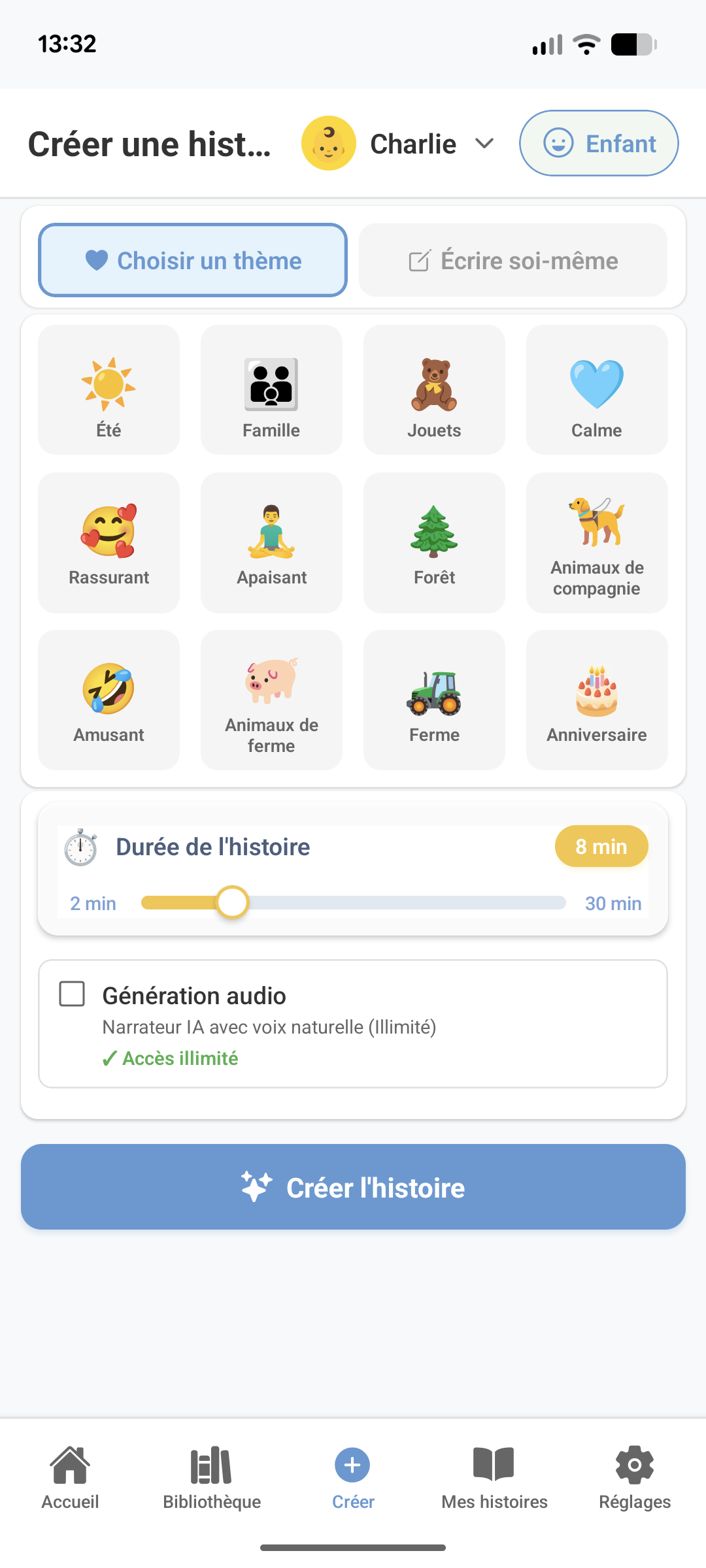Viewport: 706px width, 1568px height.
Task: Enable the Génération audio checkbox
Action: click(x=73, y=994)
